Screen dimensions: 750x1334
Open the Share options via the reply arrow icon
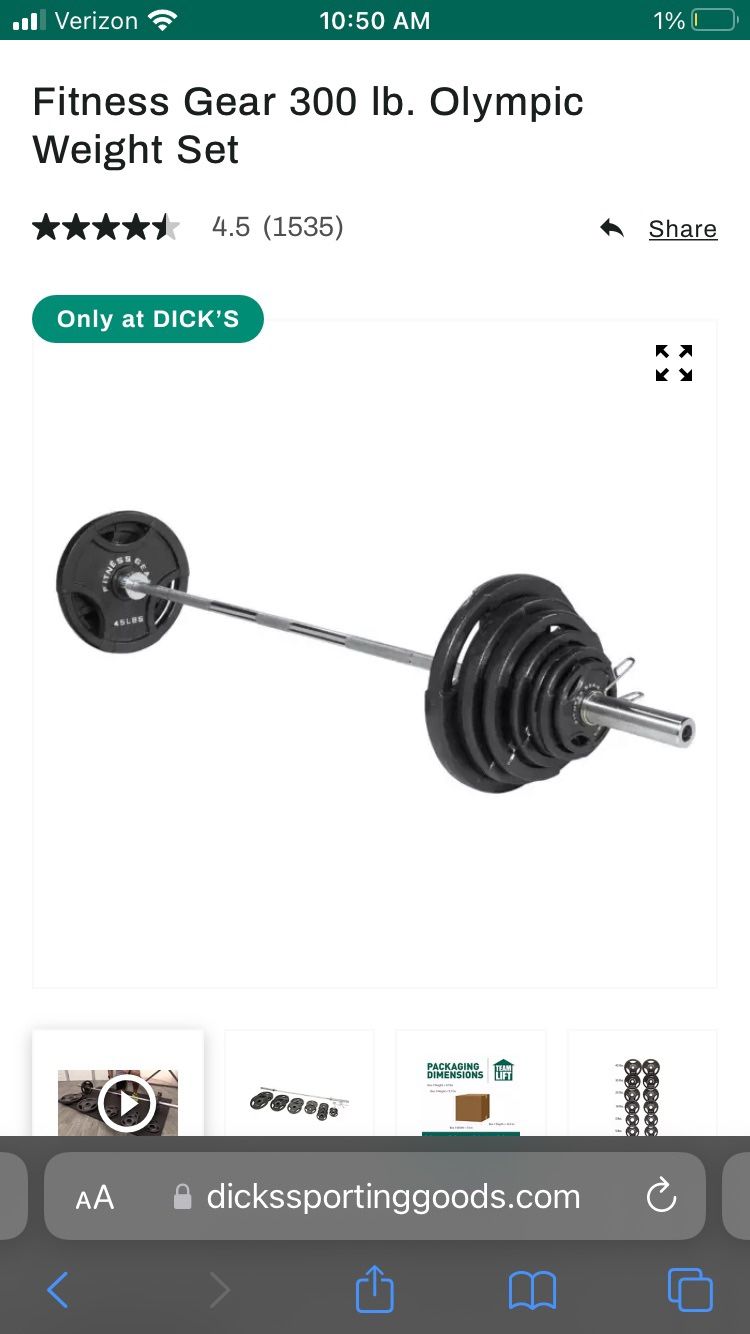pyautogui.click(x=611, y=228)
